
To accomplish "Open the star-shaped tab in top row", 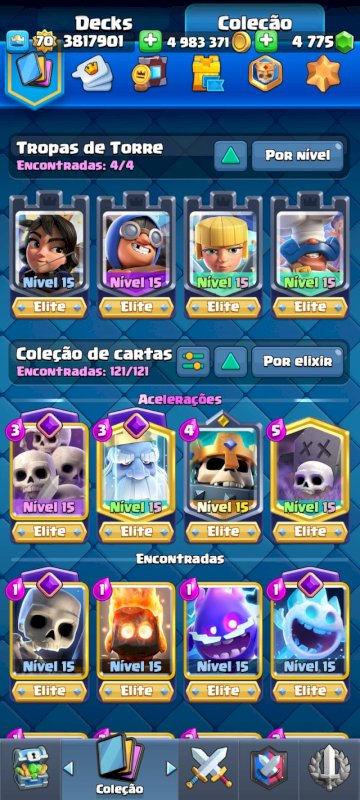I will [x=323, y=74].
